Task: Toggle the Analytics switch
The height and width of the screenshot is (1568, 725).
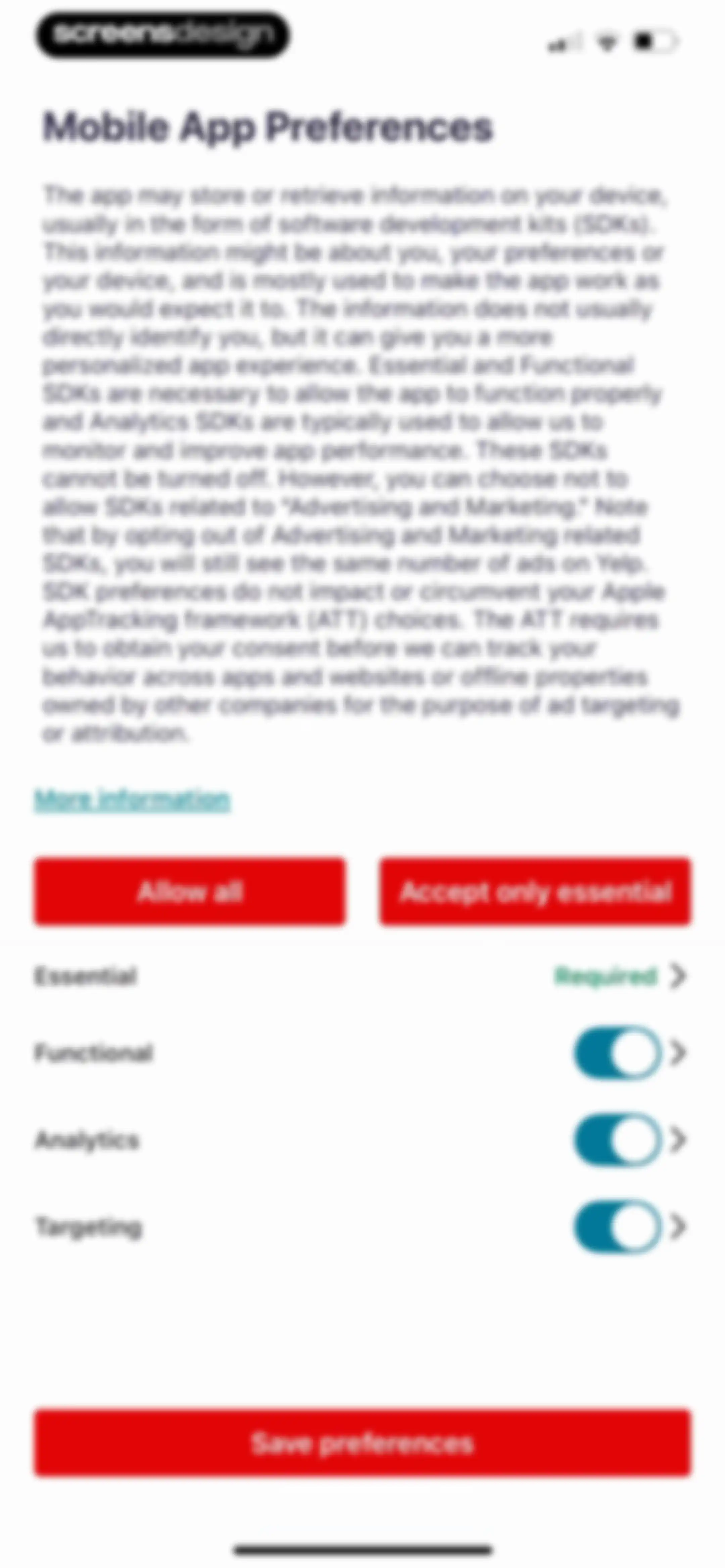Action: tap(618, 1140)
